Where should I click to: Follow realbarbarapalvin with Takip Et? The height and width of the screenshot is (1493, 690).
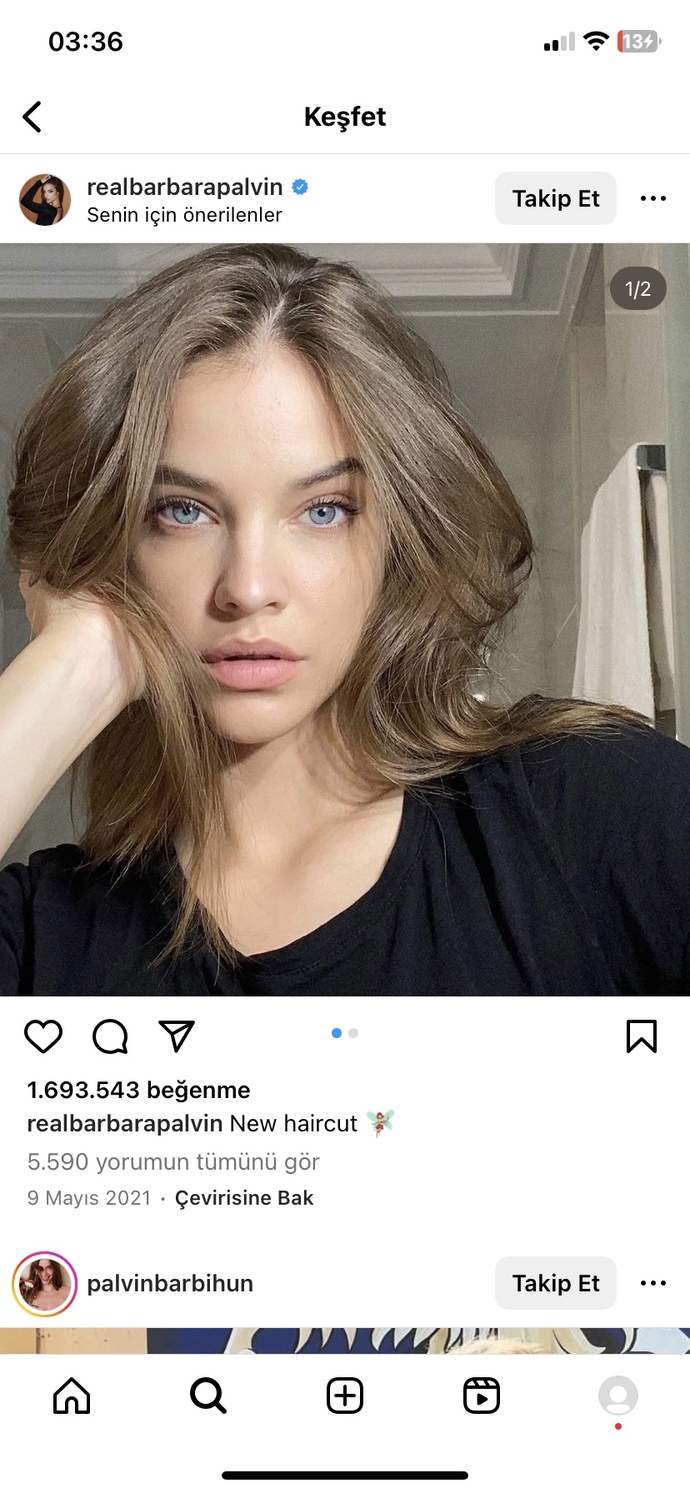(556, 198)
